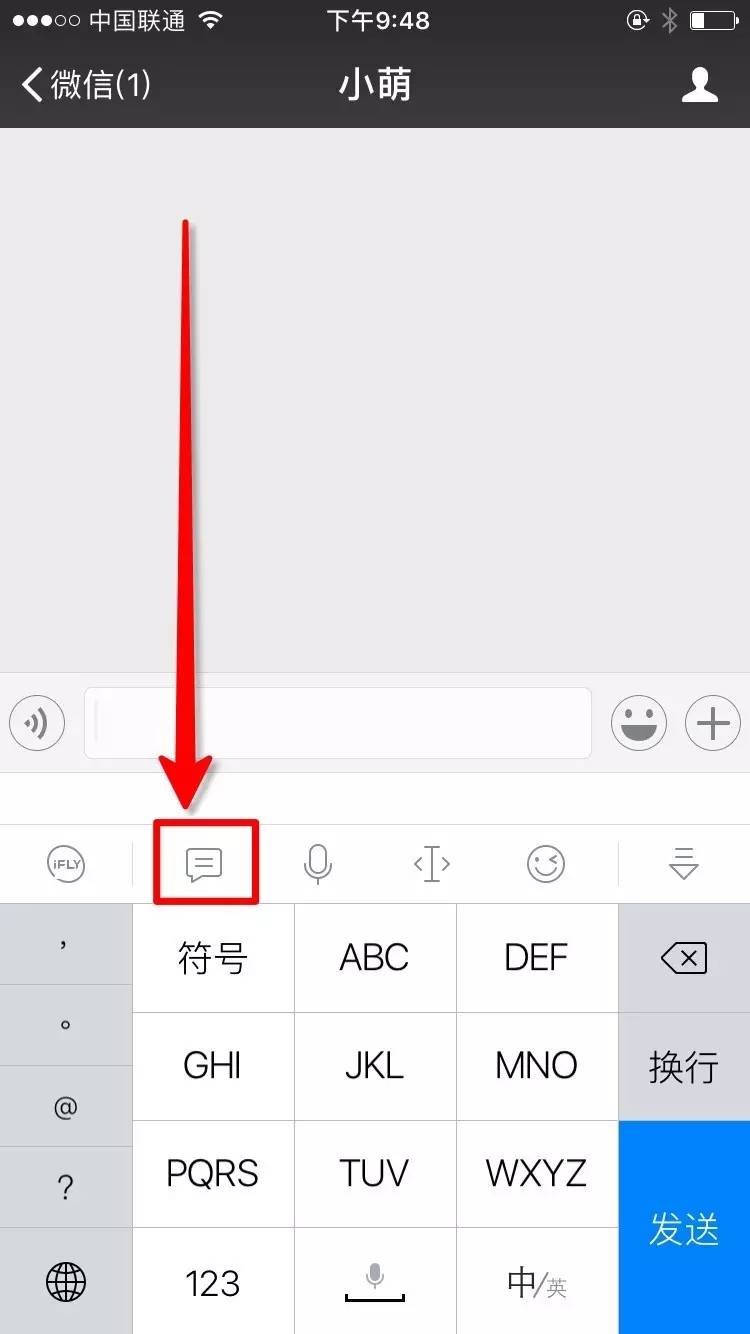This screenshot has width=750, height=1334.
Task: Switch to the 123 number keyboard
Action: pyautogui.click(x=213, y=1283)
